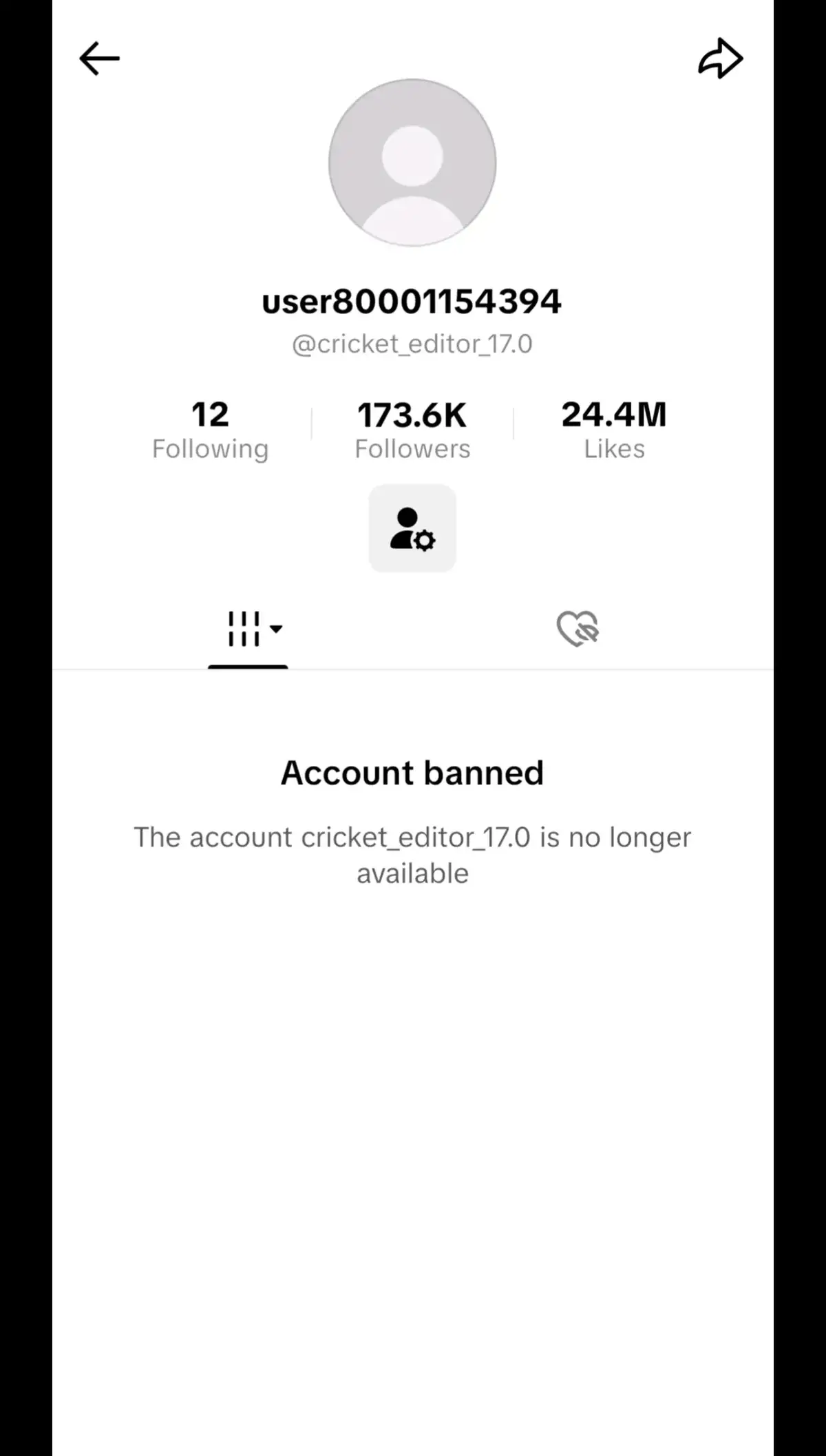This screenshot has height=1456, width=826.
Task: Click the @cricket_editor_17.0 handle text
Action: [x=412, y=342]
